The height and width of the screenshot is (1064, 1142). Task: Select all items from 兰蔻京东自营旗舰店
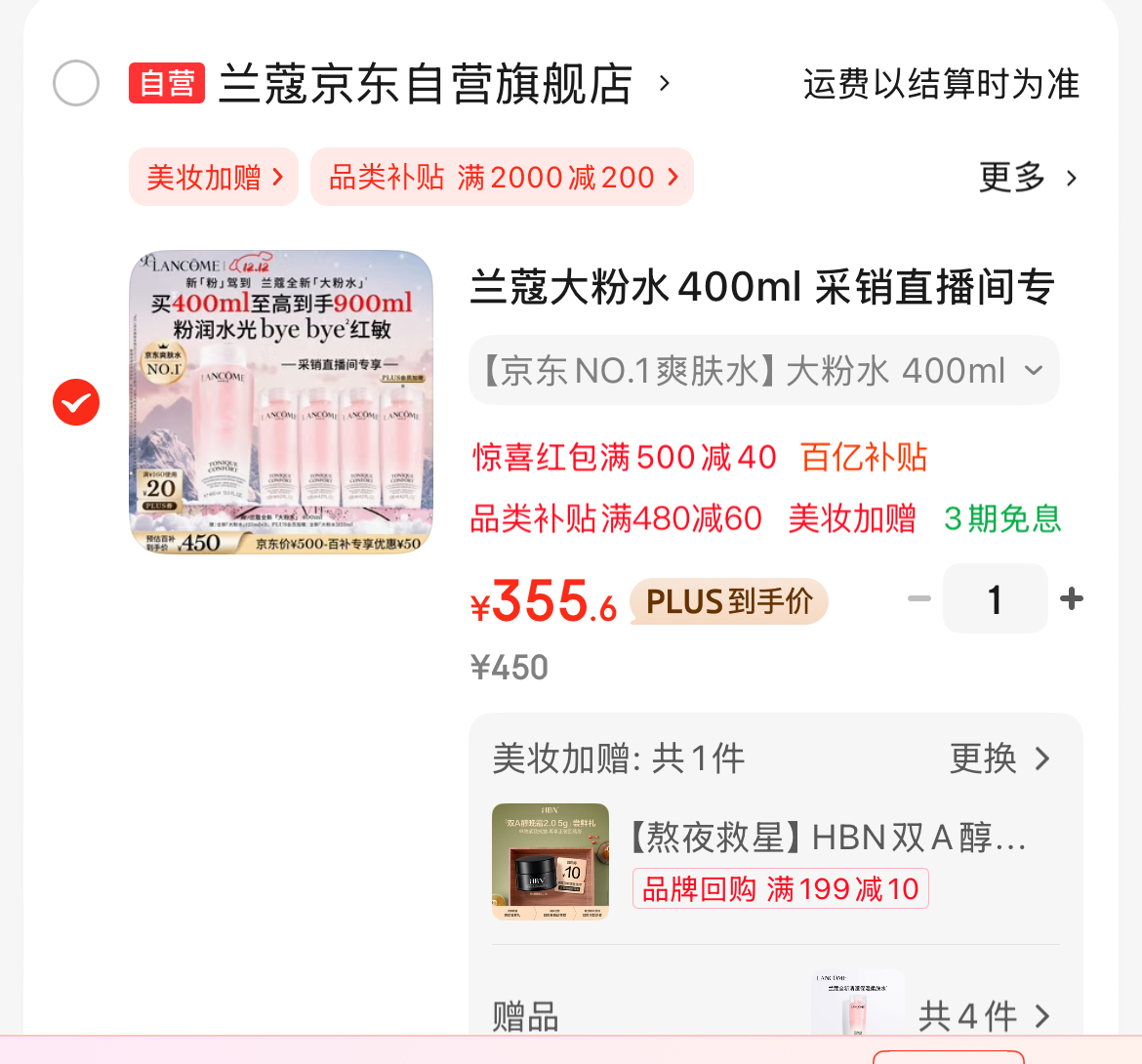76,83
